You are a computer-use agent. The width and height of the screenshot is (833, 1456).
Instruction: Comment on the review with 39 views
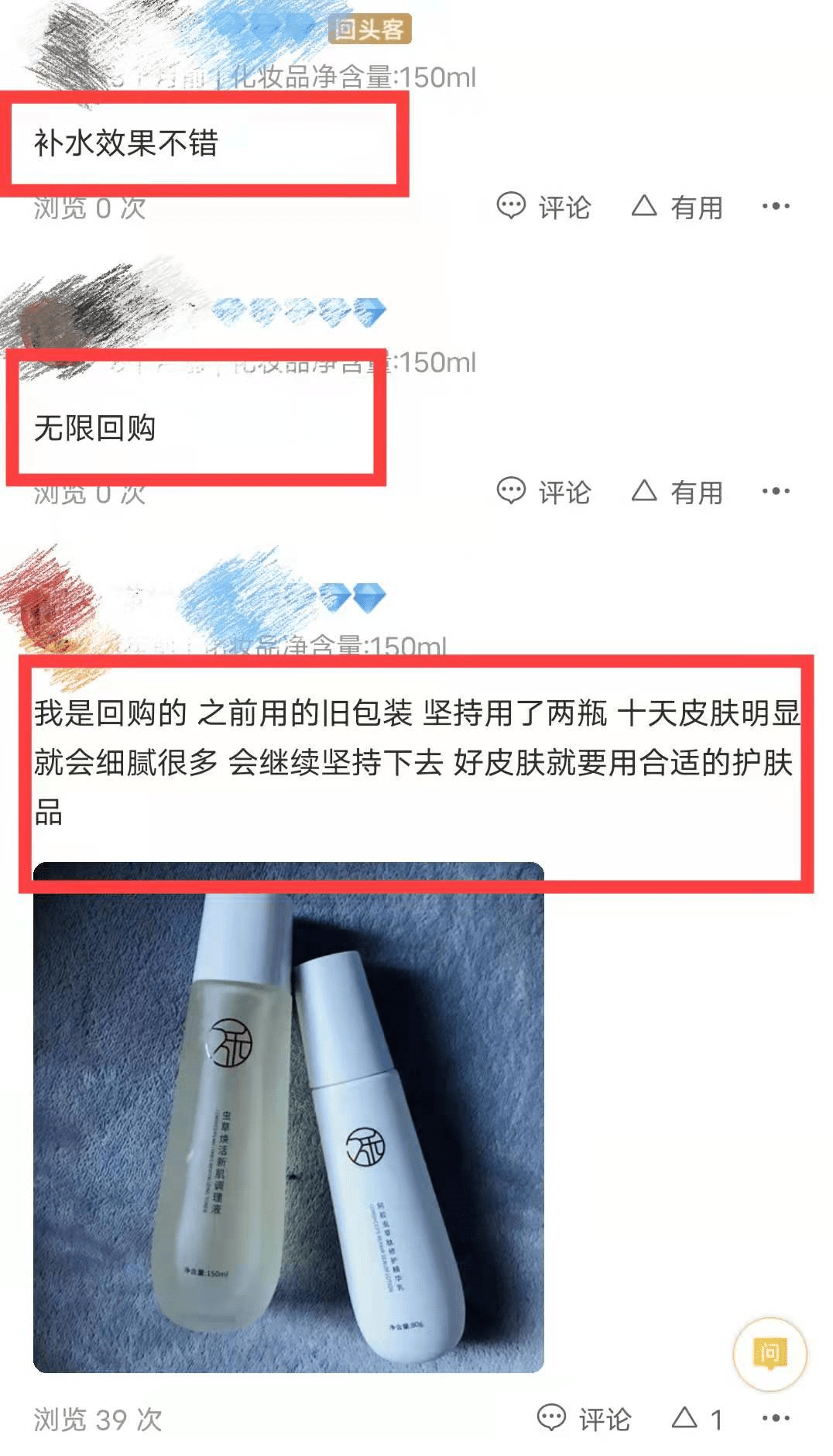(584, 1419)
